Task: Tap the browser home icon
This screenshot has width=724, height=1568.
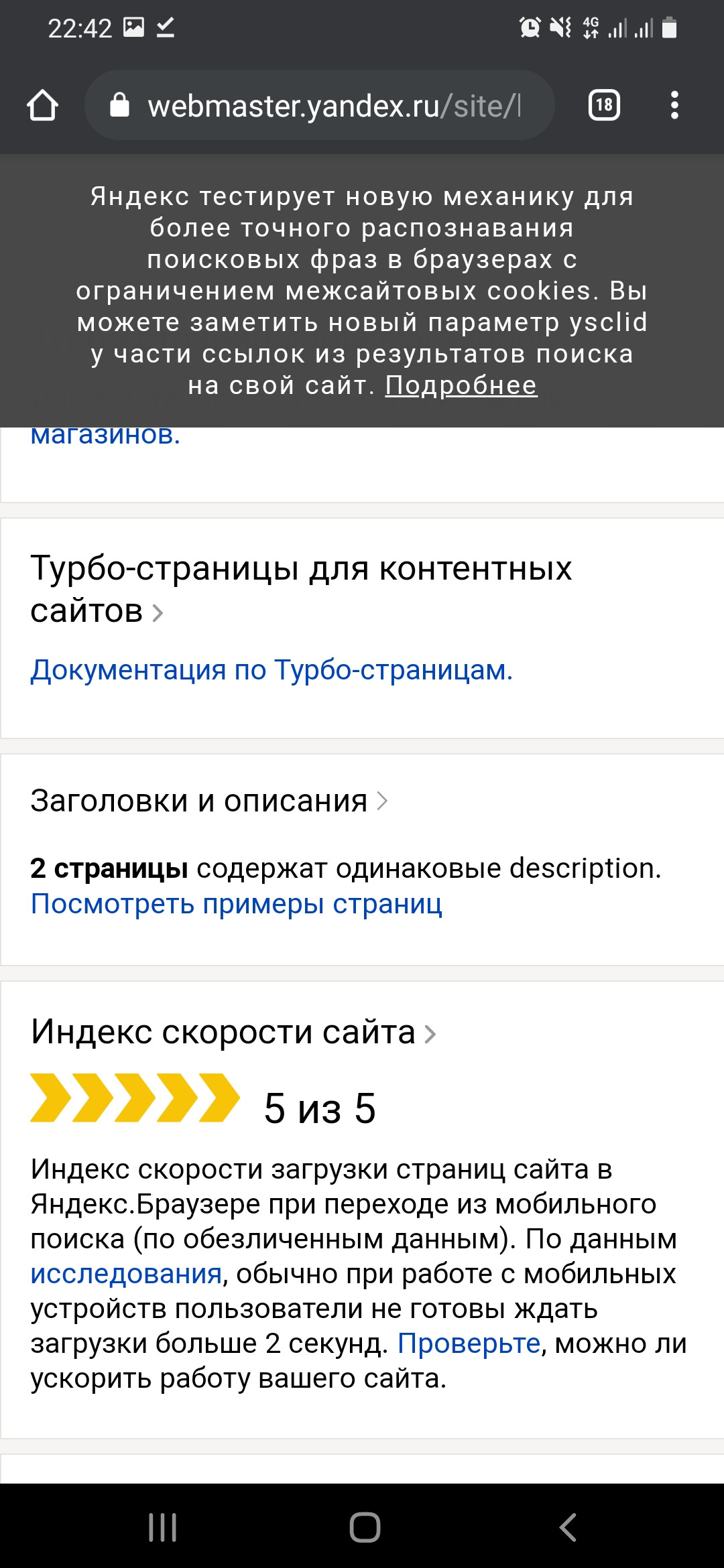Action: [42, 105]
